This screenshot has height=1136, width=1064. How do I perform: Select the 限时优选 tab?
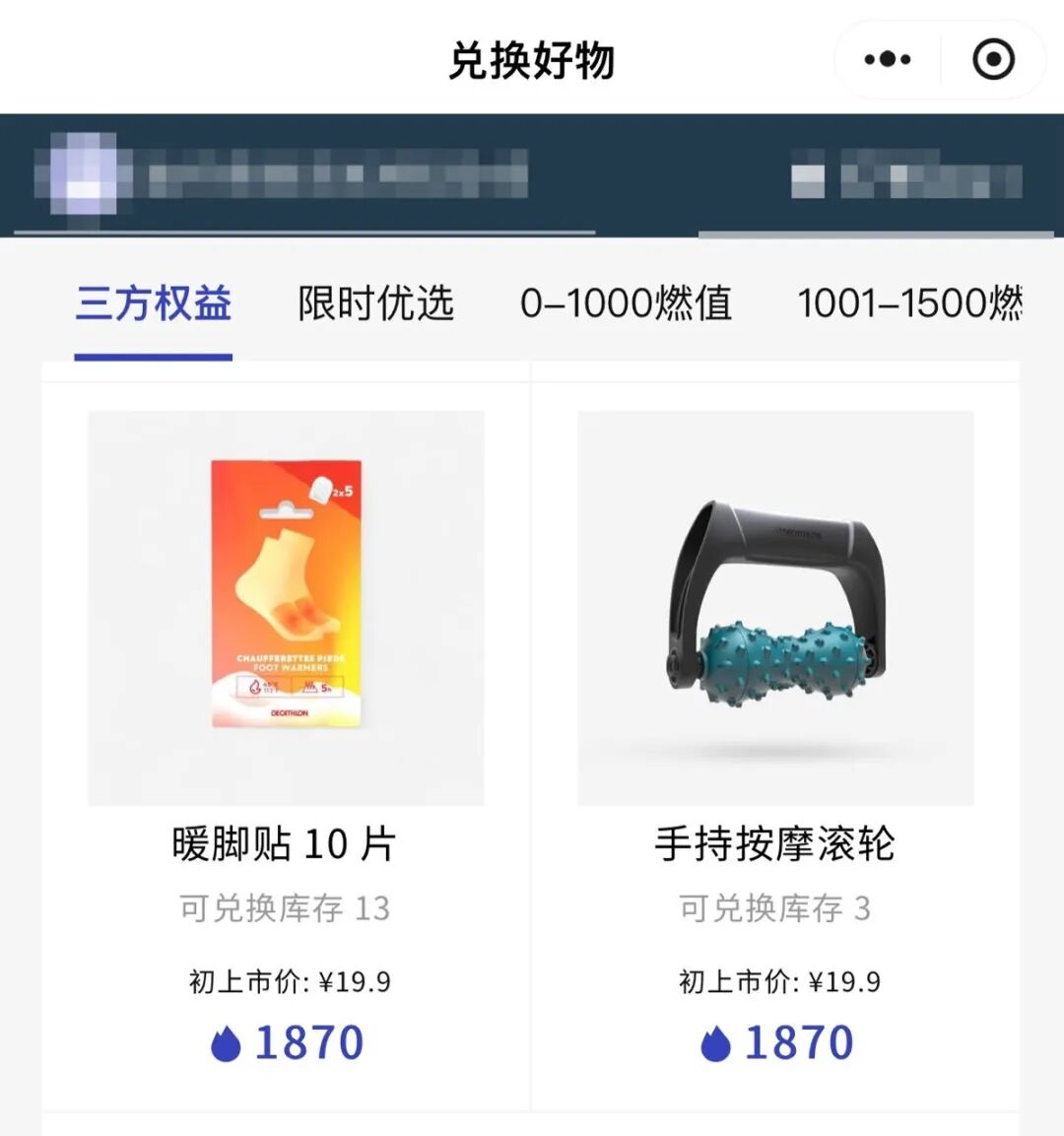(375, 303)
